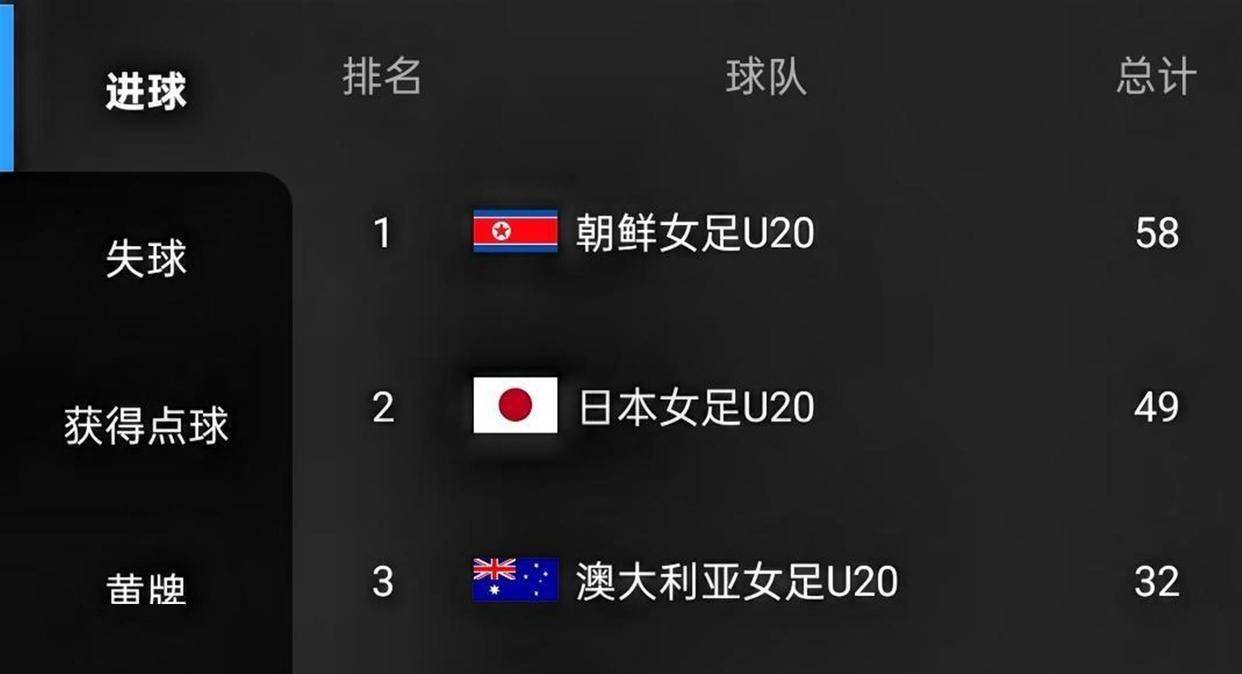Image resolution: width=1242 pixels, height=674 pixels.
Task: Tap the 澳大利亚女足U20 row
Action: click(736, 581)
